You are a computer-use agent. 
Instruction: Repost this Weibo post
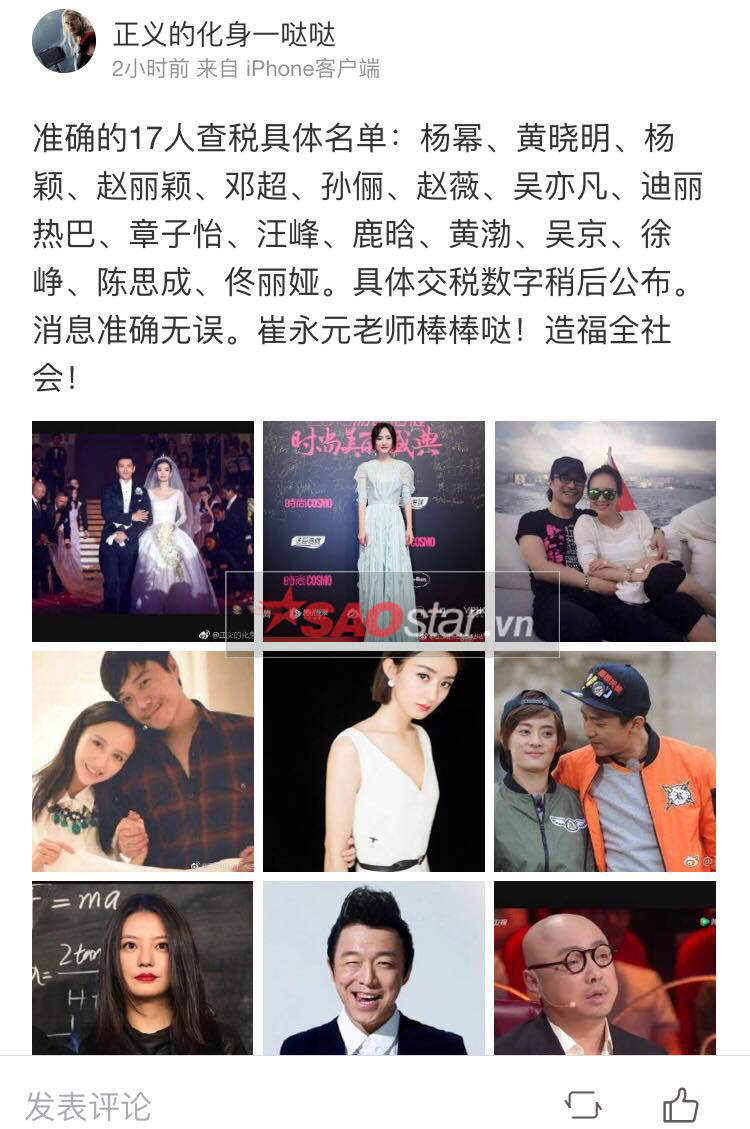[x=583, y=1104]
